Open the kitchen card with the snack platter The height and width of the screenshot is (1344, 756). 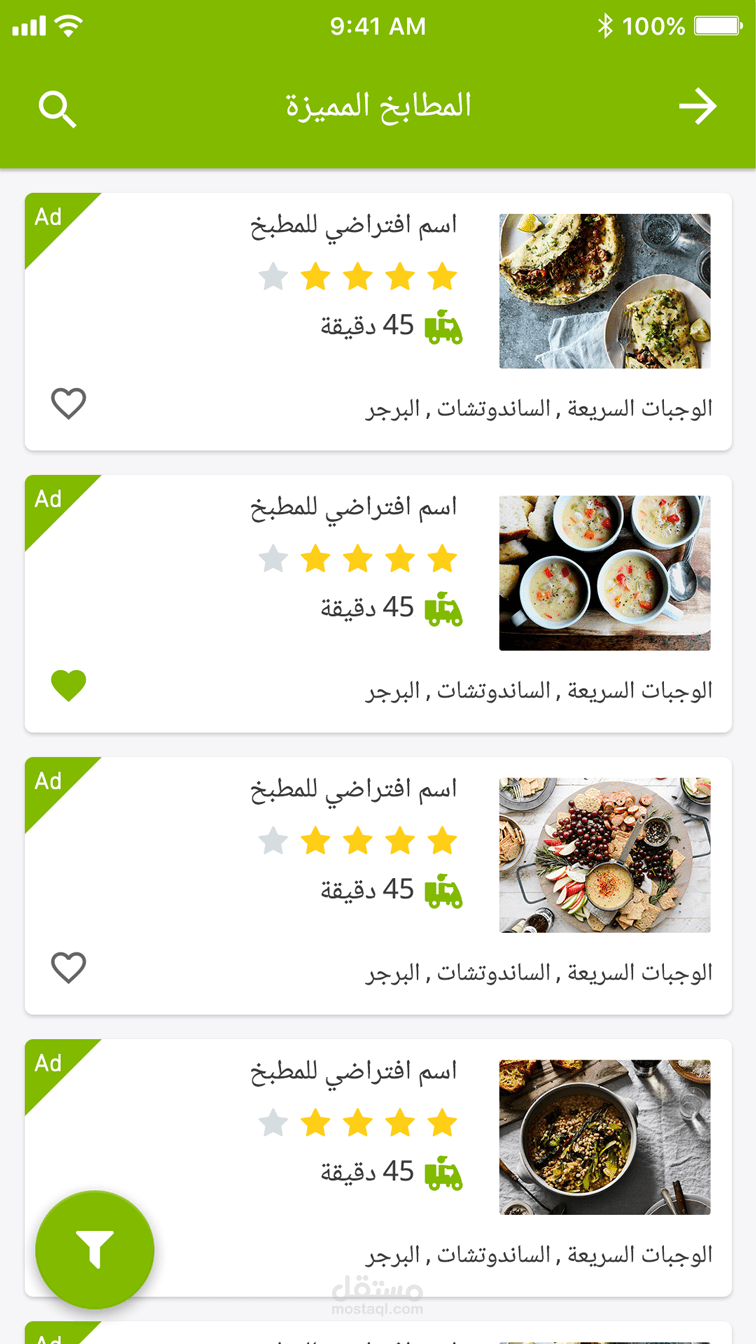pos(605,855)
